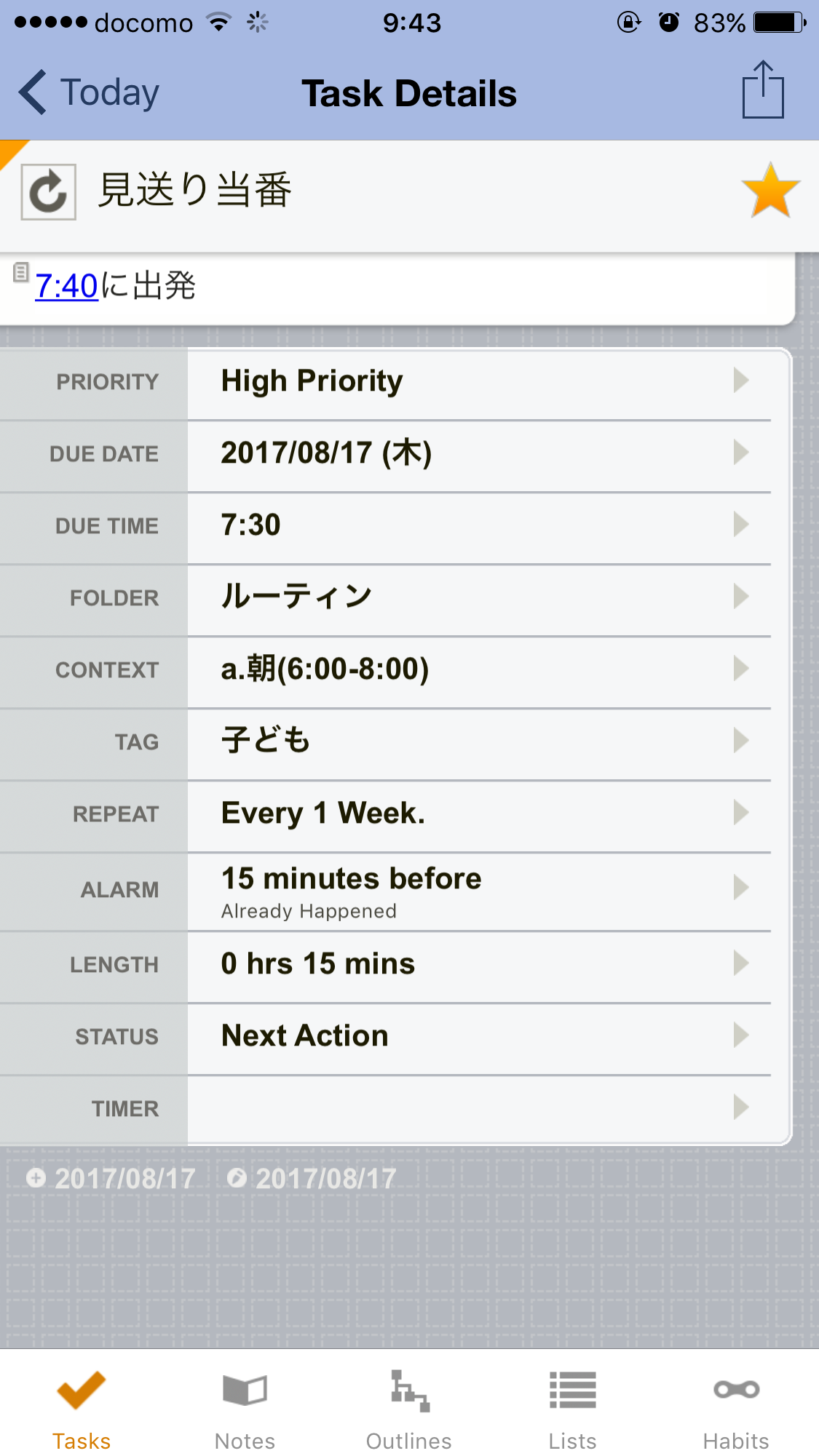Switch to the Outlines tab
Viewport: 819px width, 1456px height.
409,1410
